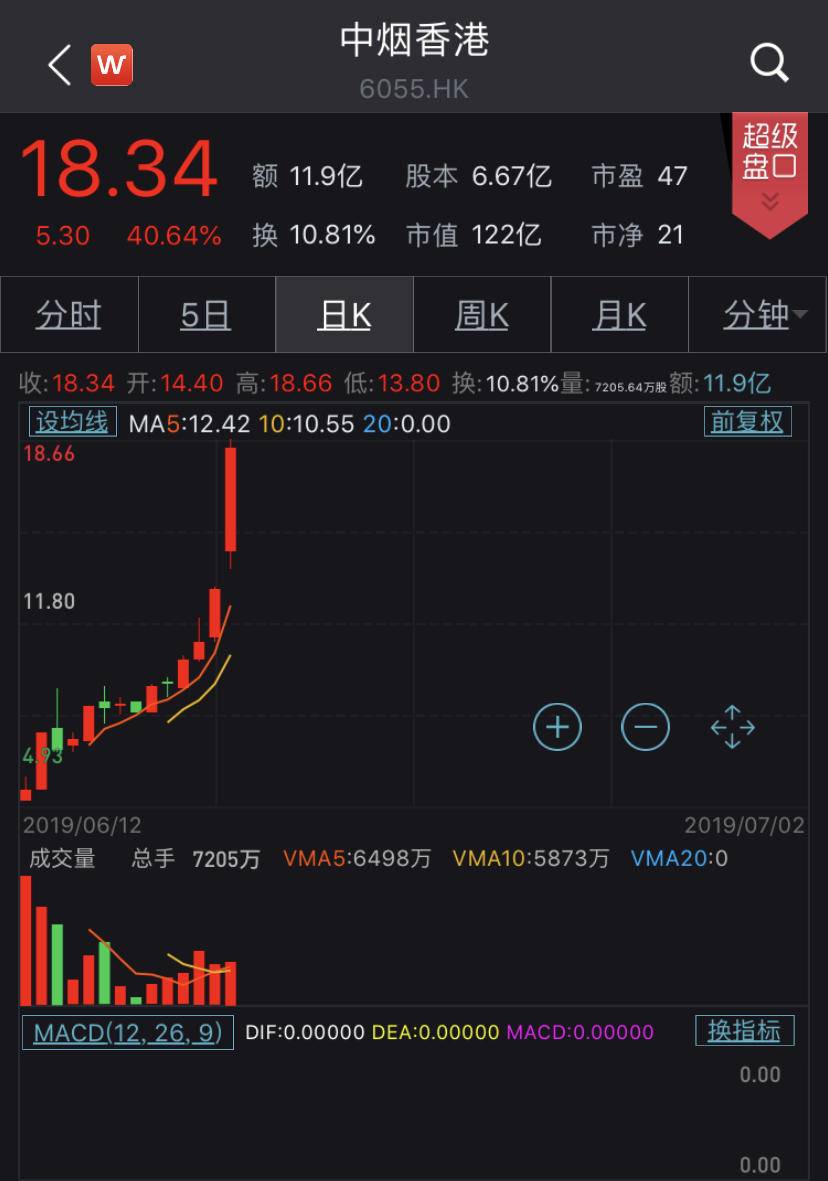Expand 超级盘口 using its double chevron
828x1181 pixels.
point(770,200)
